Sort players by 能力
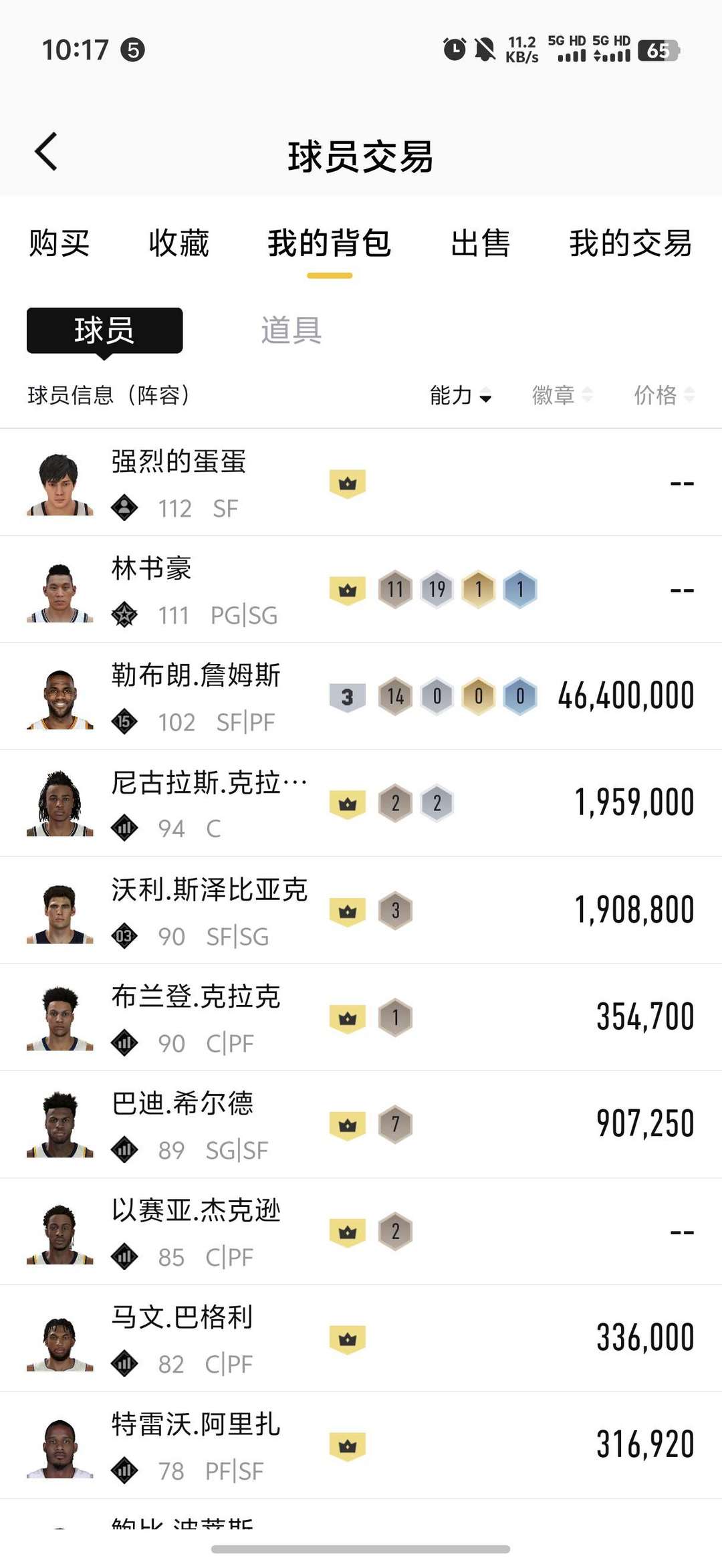This screenshot has width=722, height=1568. pos(460,395)
